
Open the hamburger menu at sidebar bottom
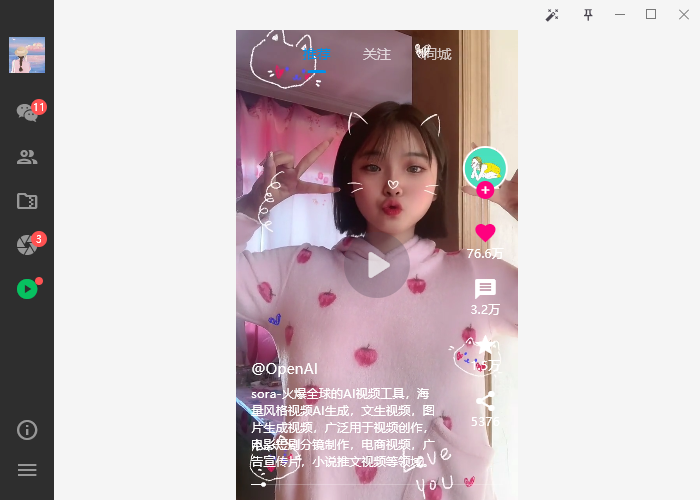[x=27, y=469]
